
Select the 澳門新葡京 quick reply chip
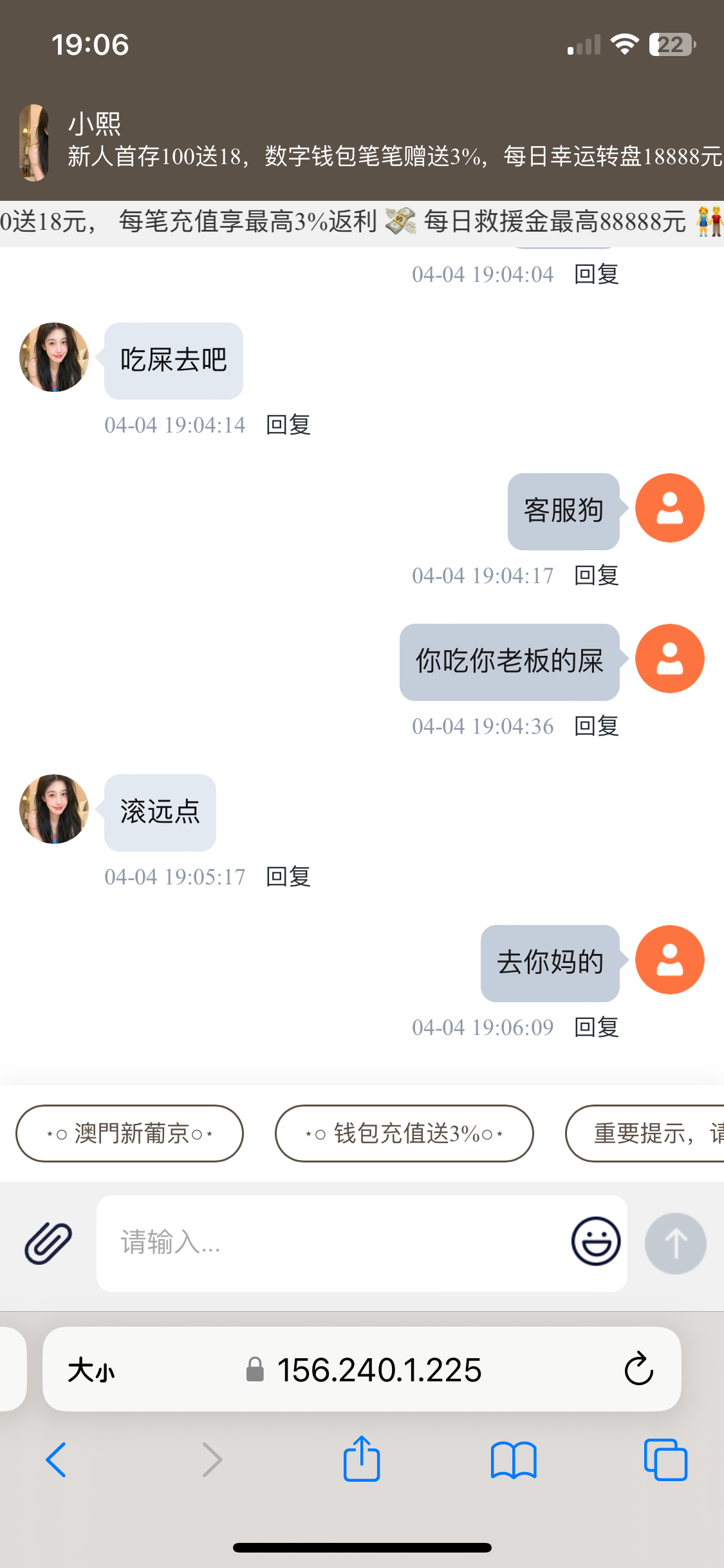[129, 1134]
